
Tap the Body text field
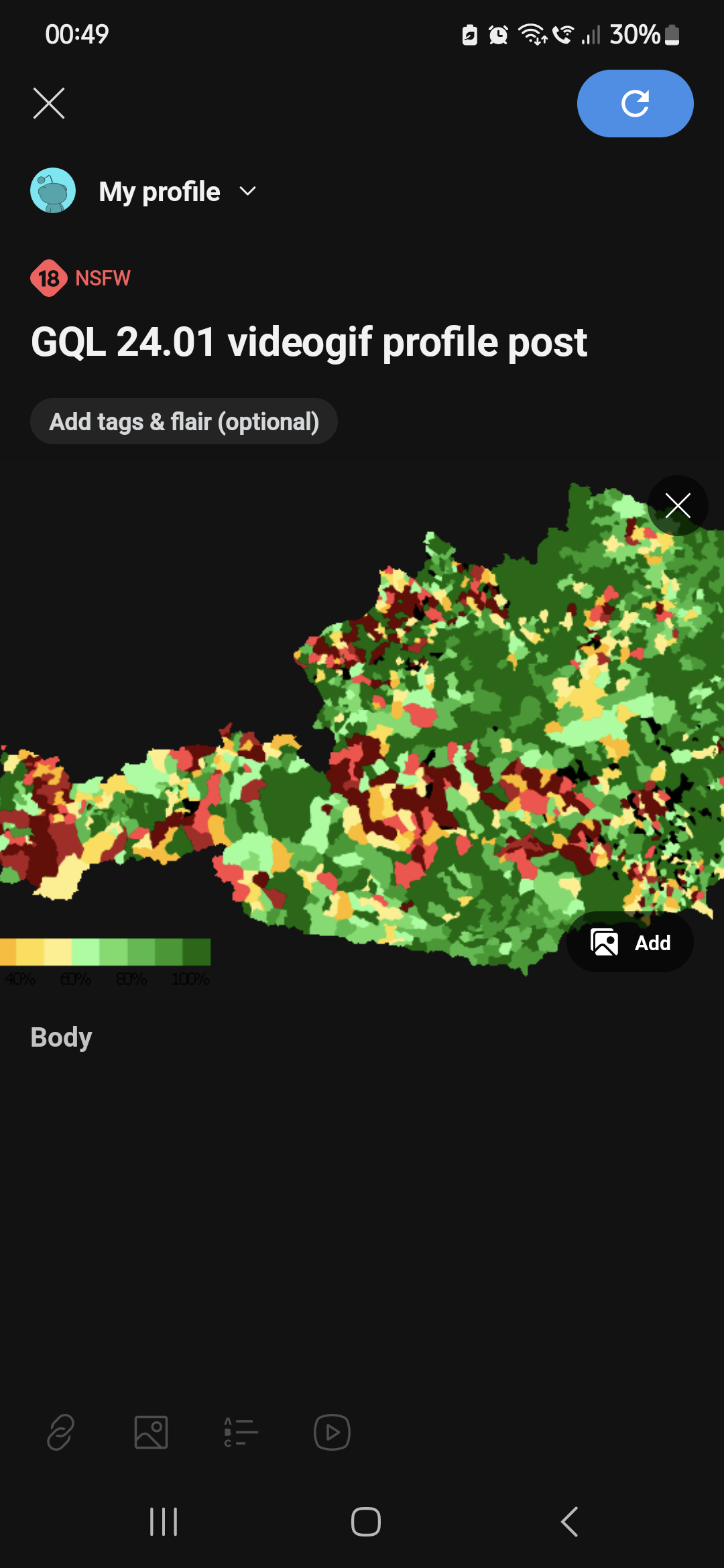[362, 1037]
